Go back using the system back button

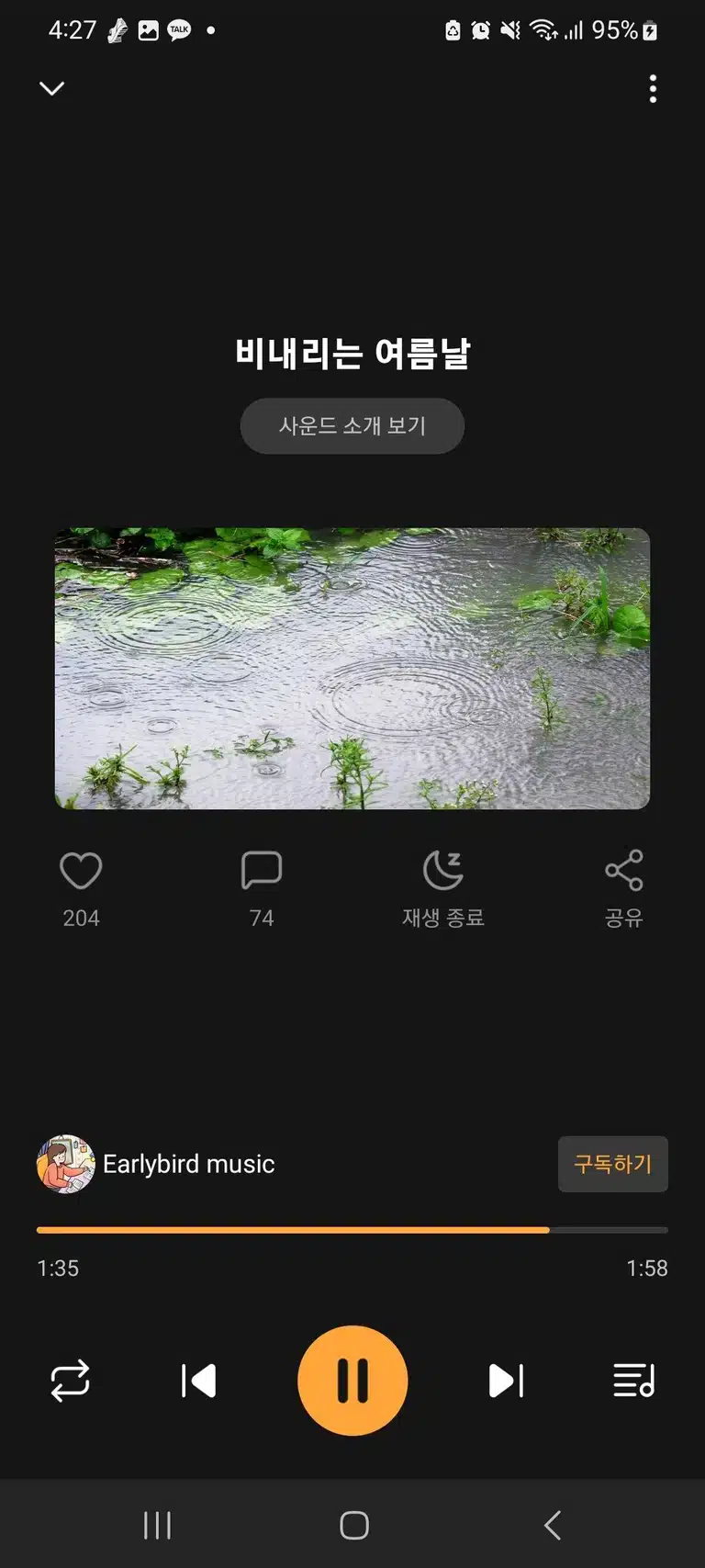(552, 1526)
